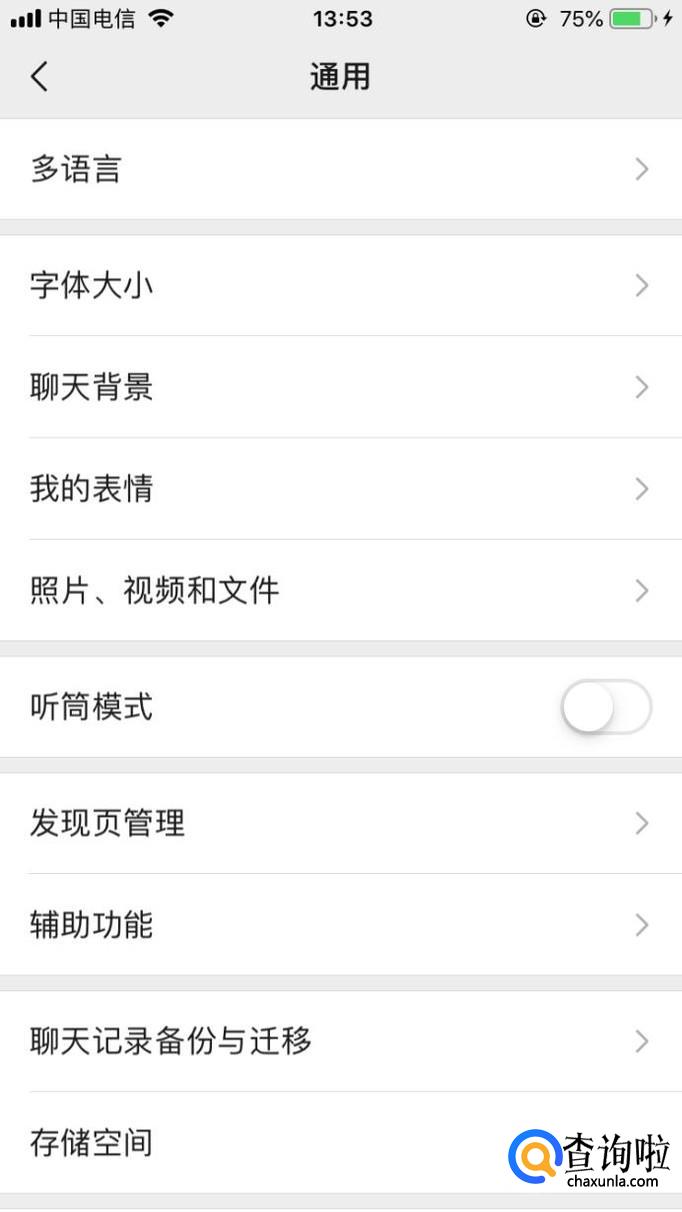
Task: Open 发现页管理
Action: pyautogui.click(x=340, y=823)
